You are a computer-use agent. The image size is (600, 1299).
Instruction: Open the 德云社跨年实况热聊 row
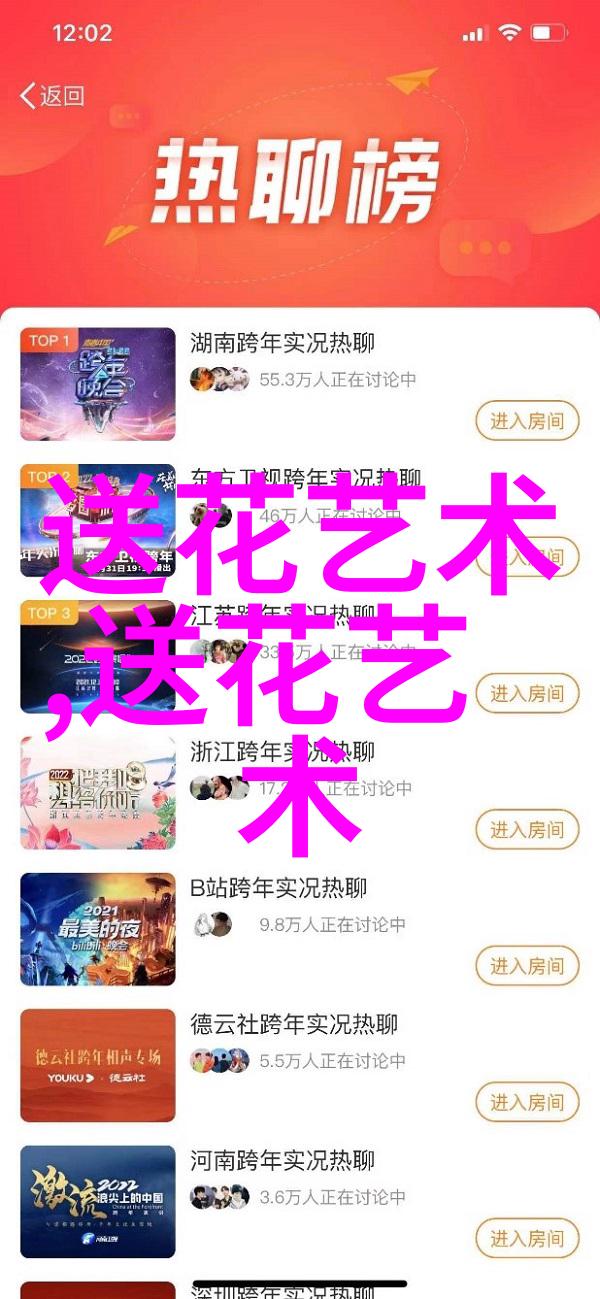coord(294,1025)
